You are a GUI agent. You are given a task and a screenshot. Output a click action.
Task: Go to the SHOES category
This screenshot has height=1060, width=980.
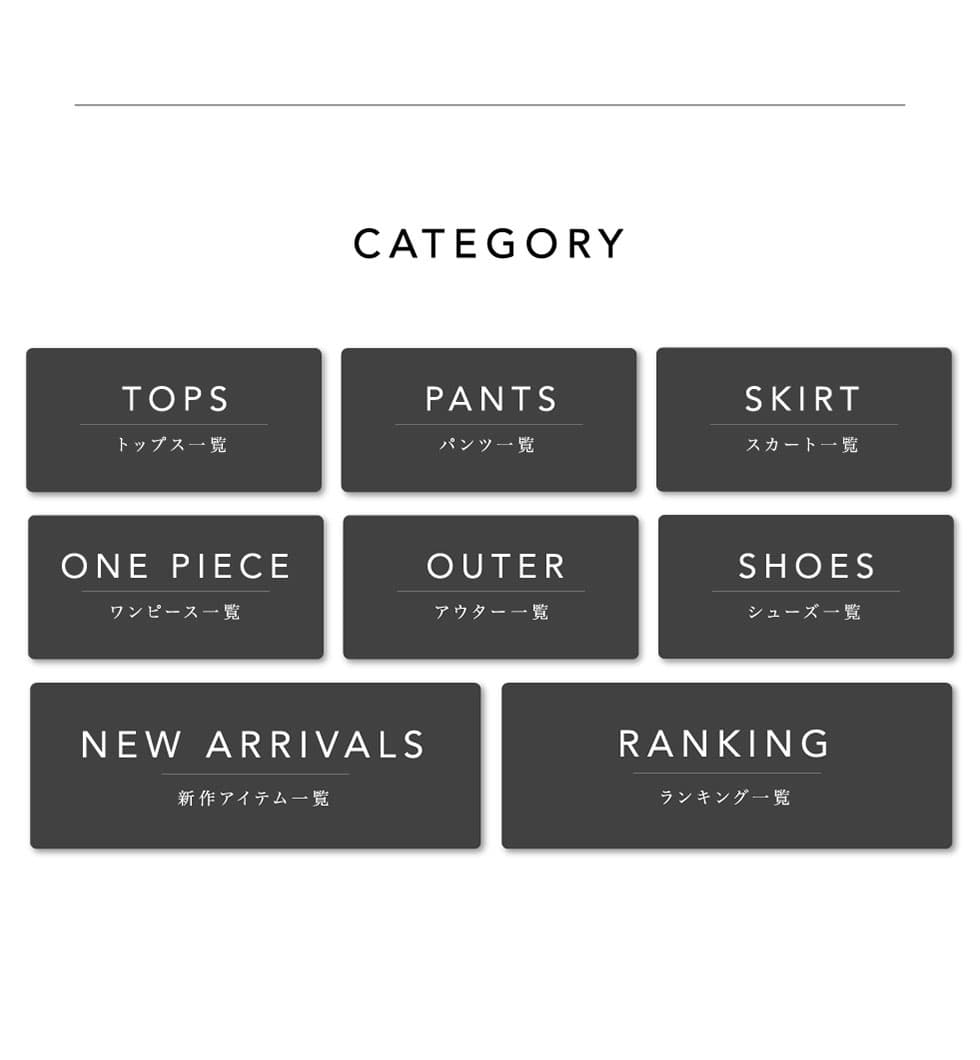coord(806,587)
